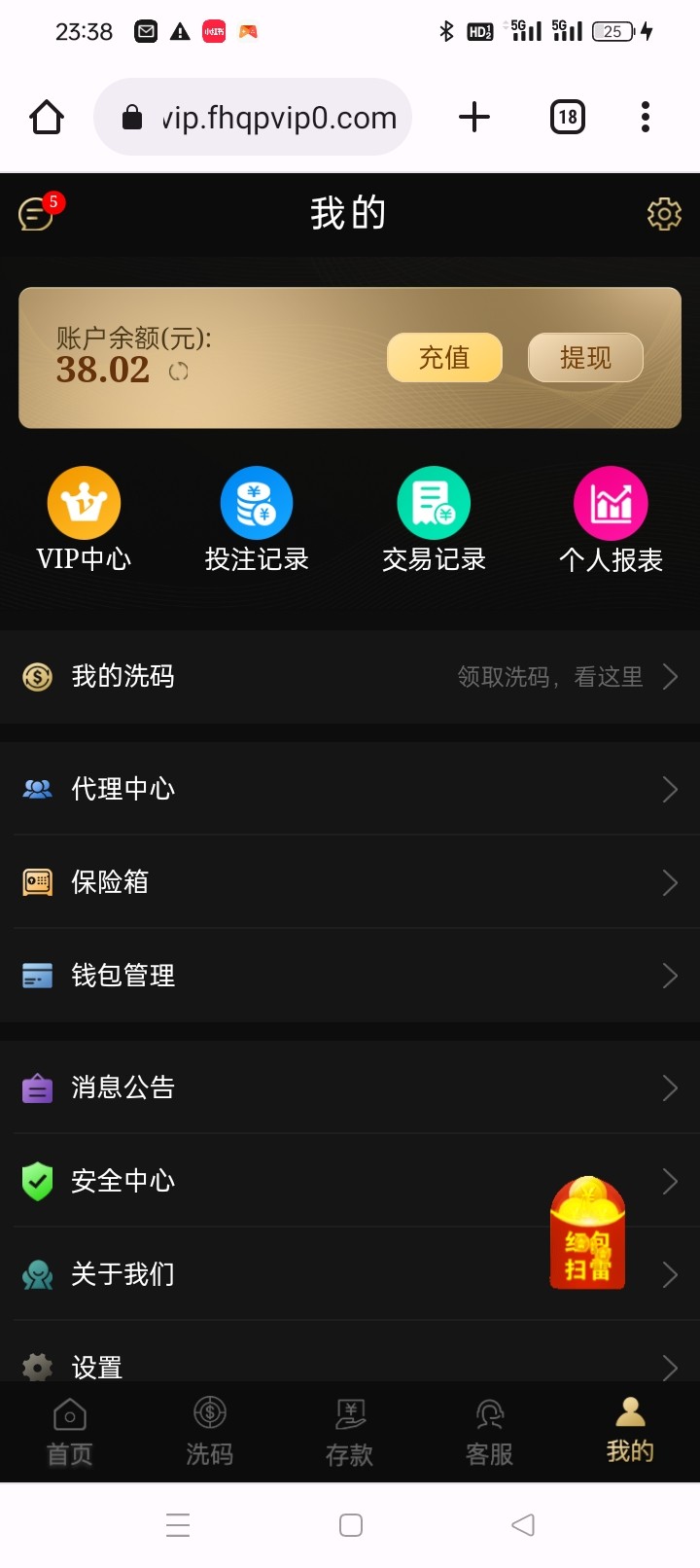Switch to the 首页 home tab
Screen dimensions: 700x1568
pos(70,1432)
